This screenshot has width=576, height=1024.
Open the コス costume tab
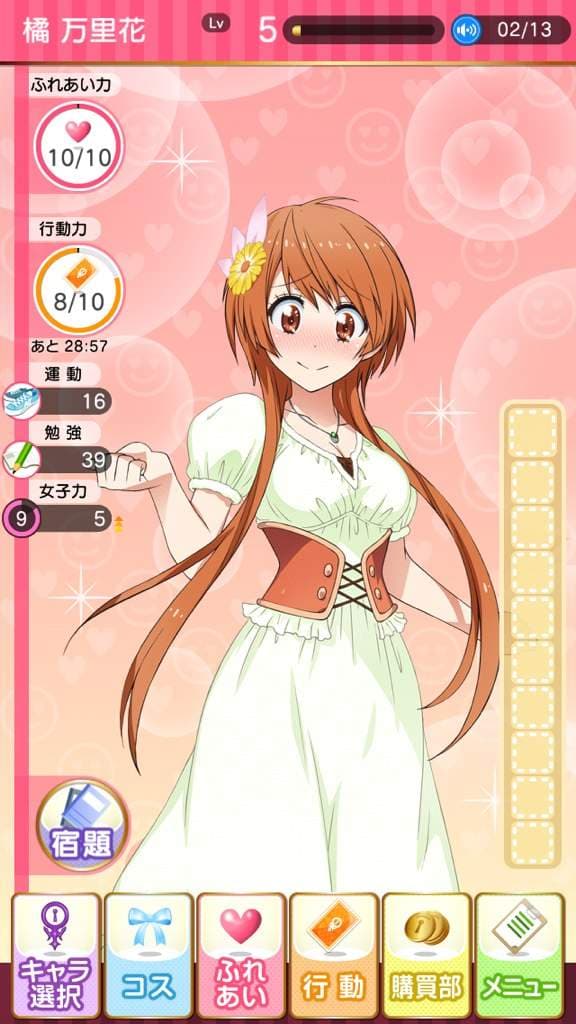click(x=148, y=952)
